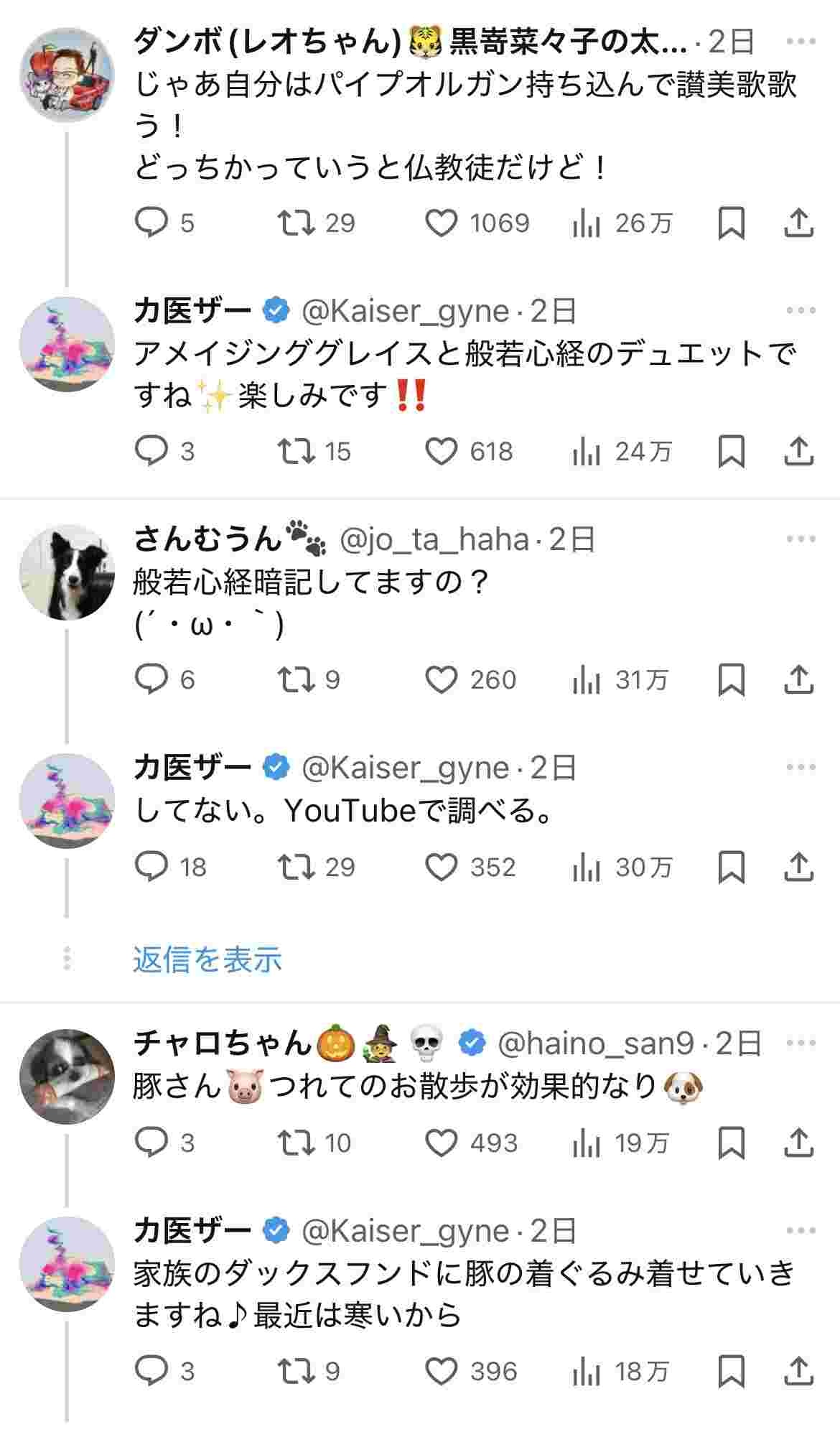840x1432 pixels.
Task: Tap 返信を表示 to show more replies
Action: 207,959
